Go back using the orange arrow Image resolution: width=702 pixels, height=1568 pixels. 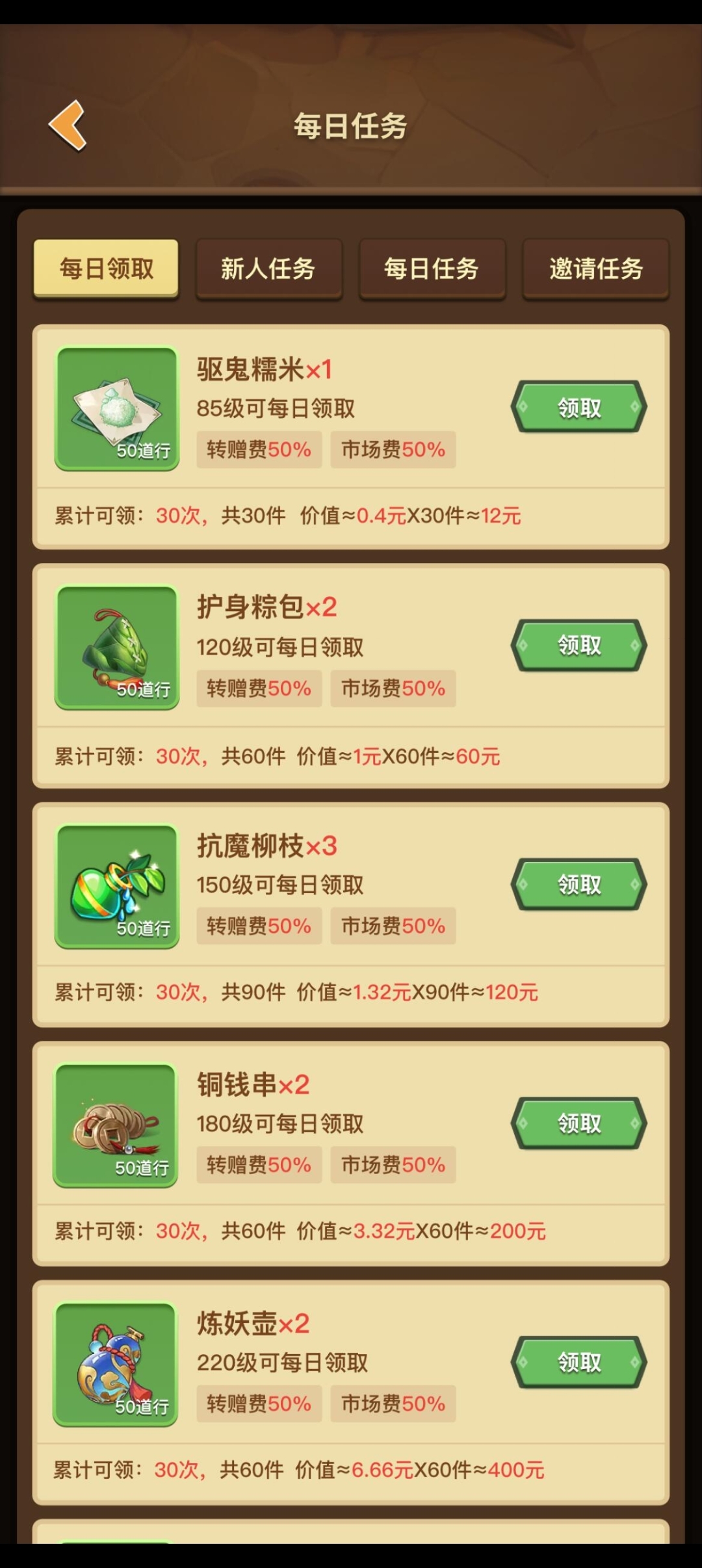(x=68, y=125)
